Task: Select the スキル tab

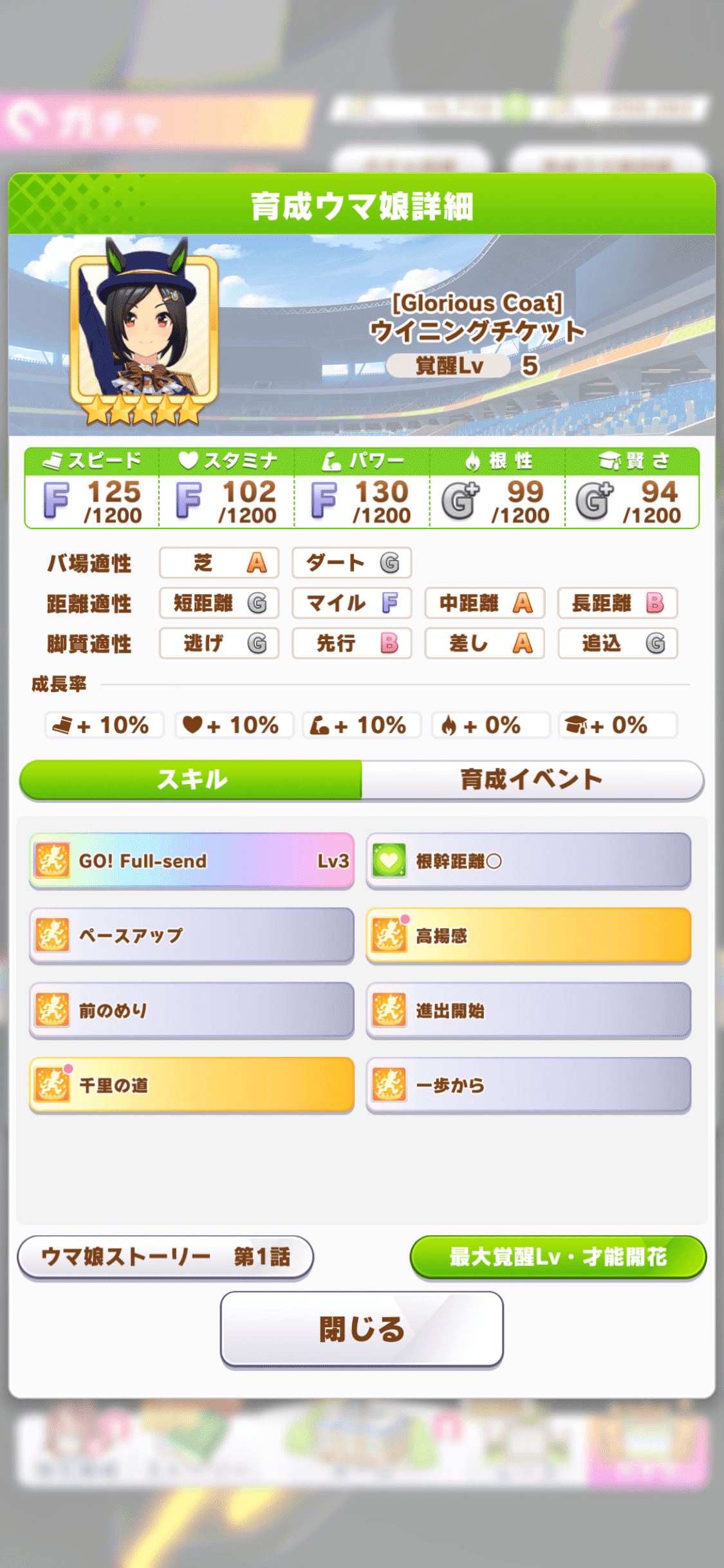Action: [192, 779]
